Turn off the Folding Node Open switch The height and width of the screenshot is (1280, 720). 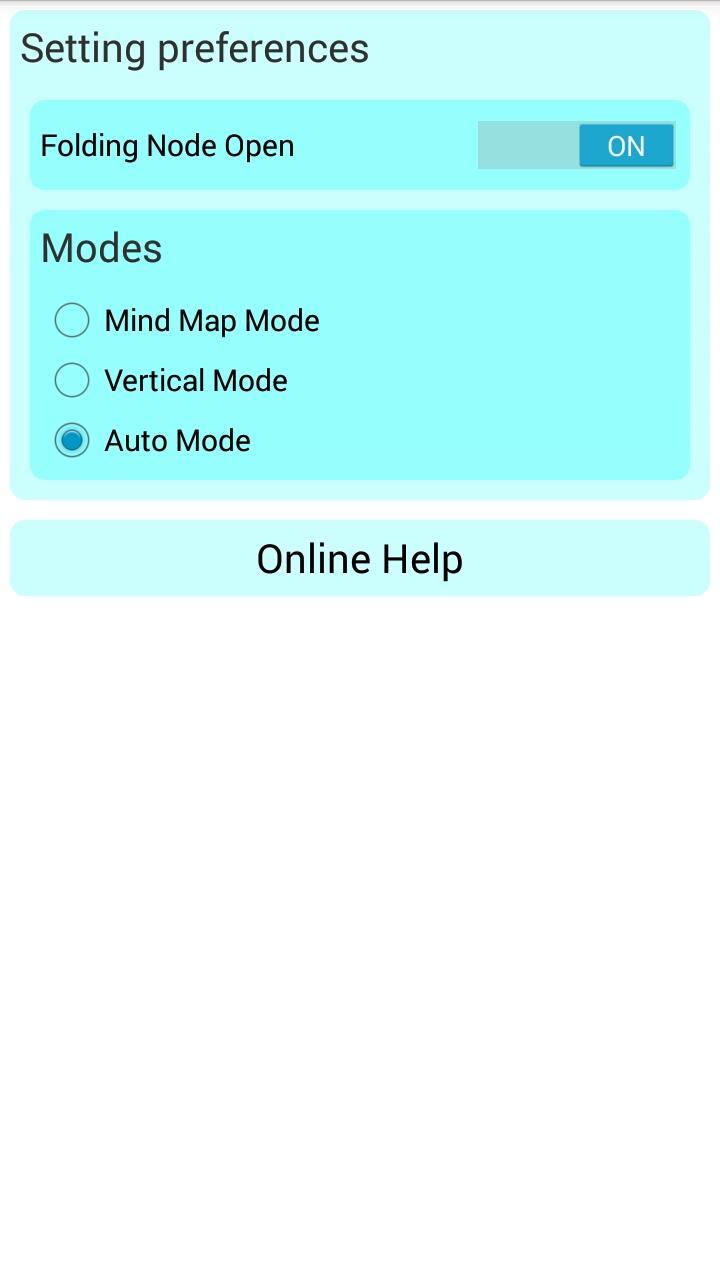point(576,146)
